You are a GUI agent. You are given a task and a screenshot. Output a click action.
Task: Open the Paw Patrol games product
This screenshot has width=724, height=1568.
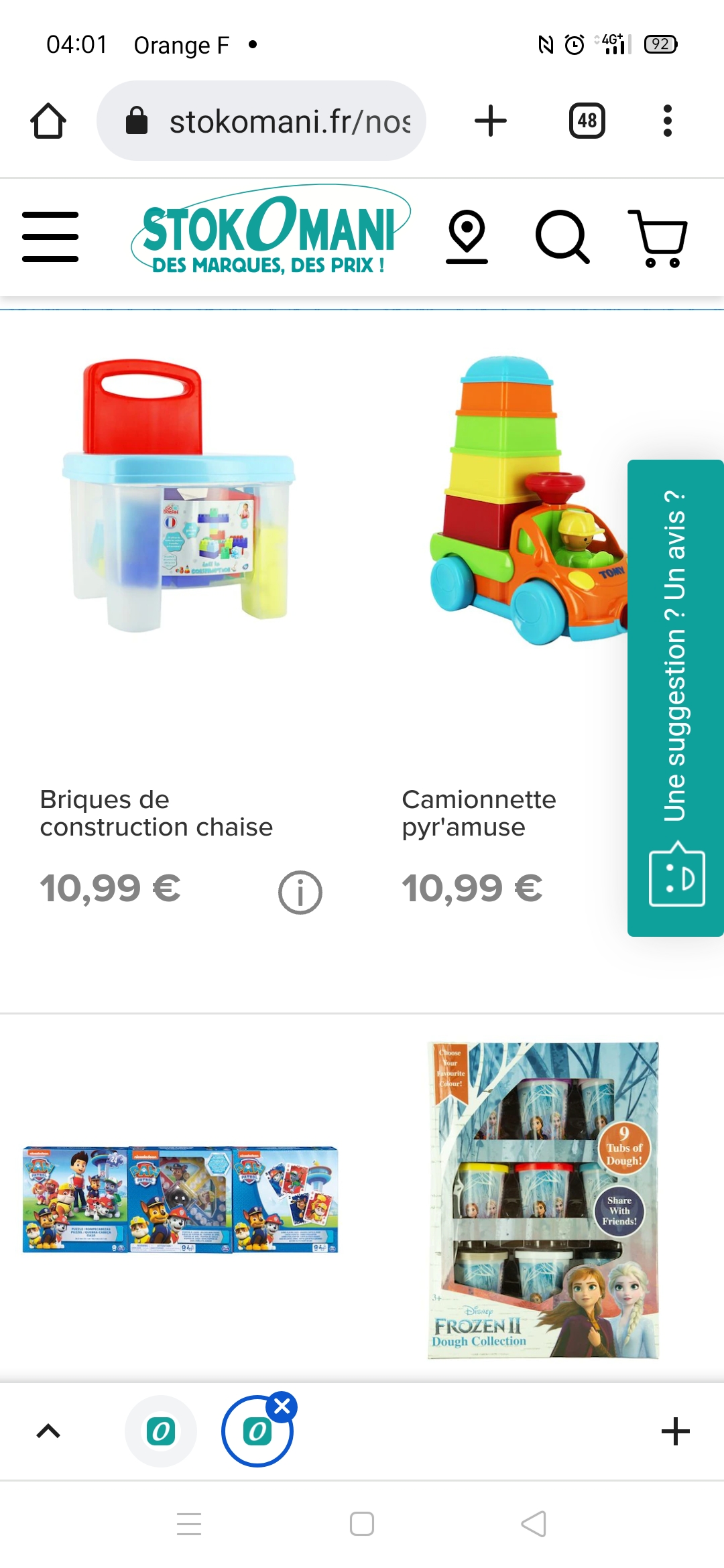click(x=180, y=1199)
